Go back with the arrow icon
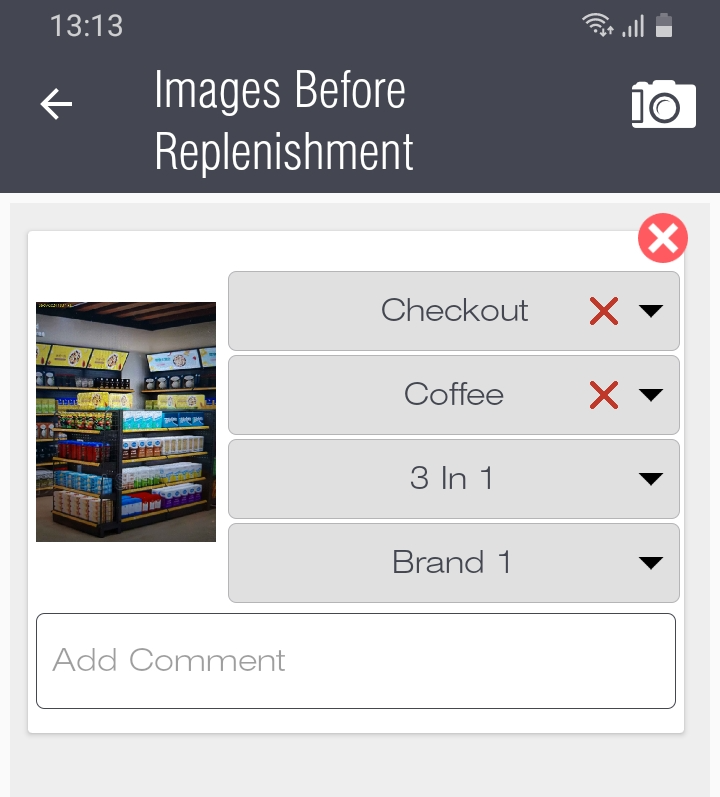Image resolution: width=720 pixels, height=797 pixels. tap(57, 104)
